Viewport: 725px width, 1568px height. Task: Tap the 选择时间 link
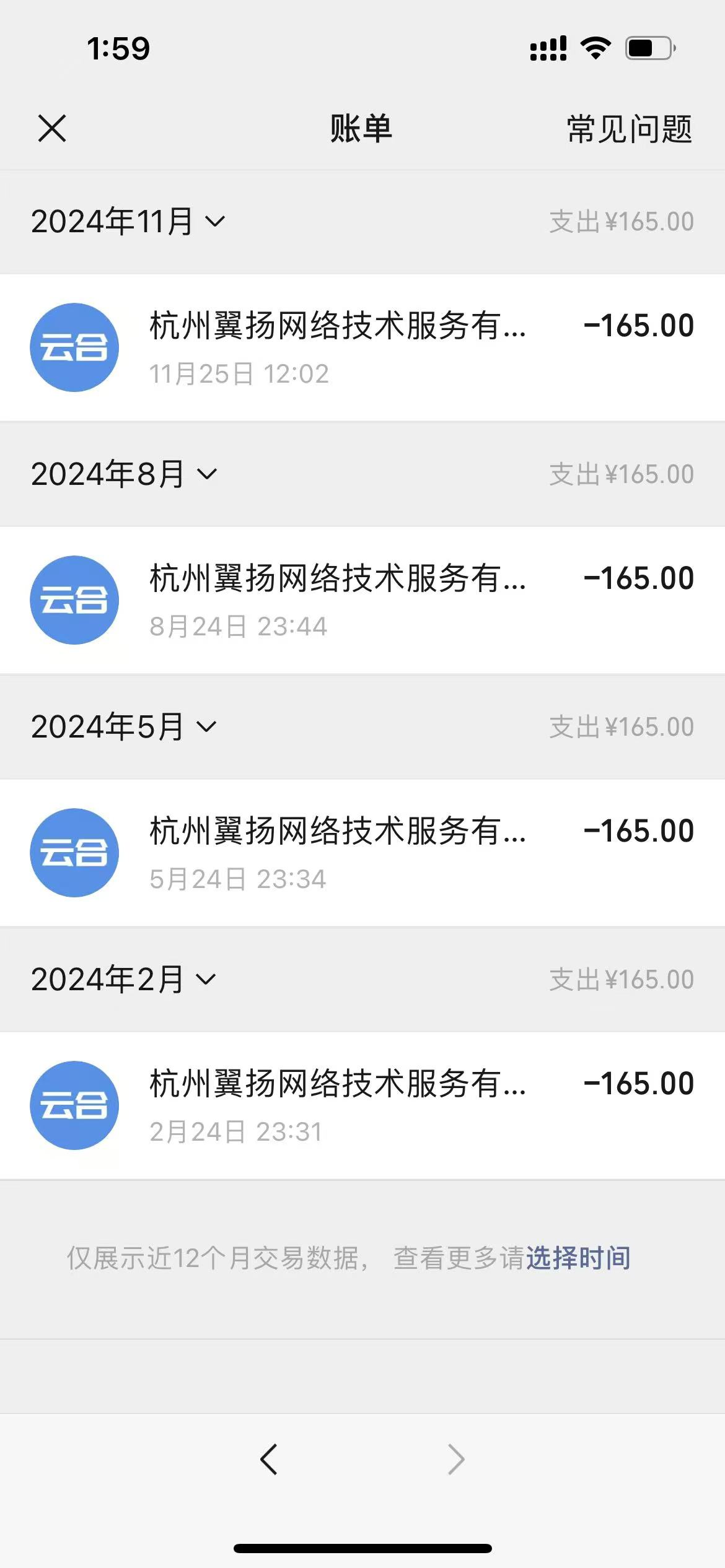coord(578,1258)
